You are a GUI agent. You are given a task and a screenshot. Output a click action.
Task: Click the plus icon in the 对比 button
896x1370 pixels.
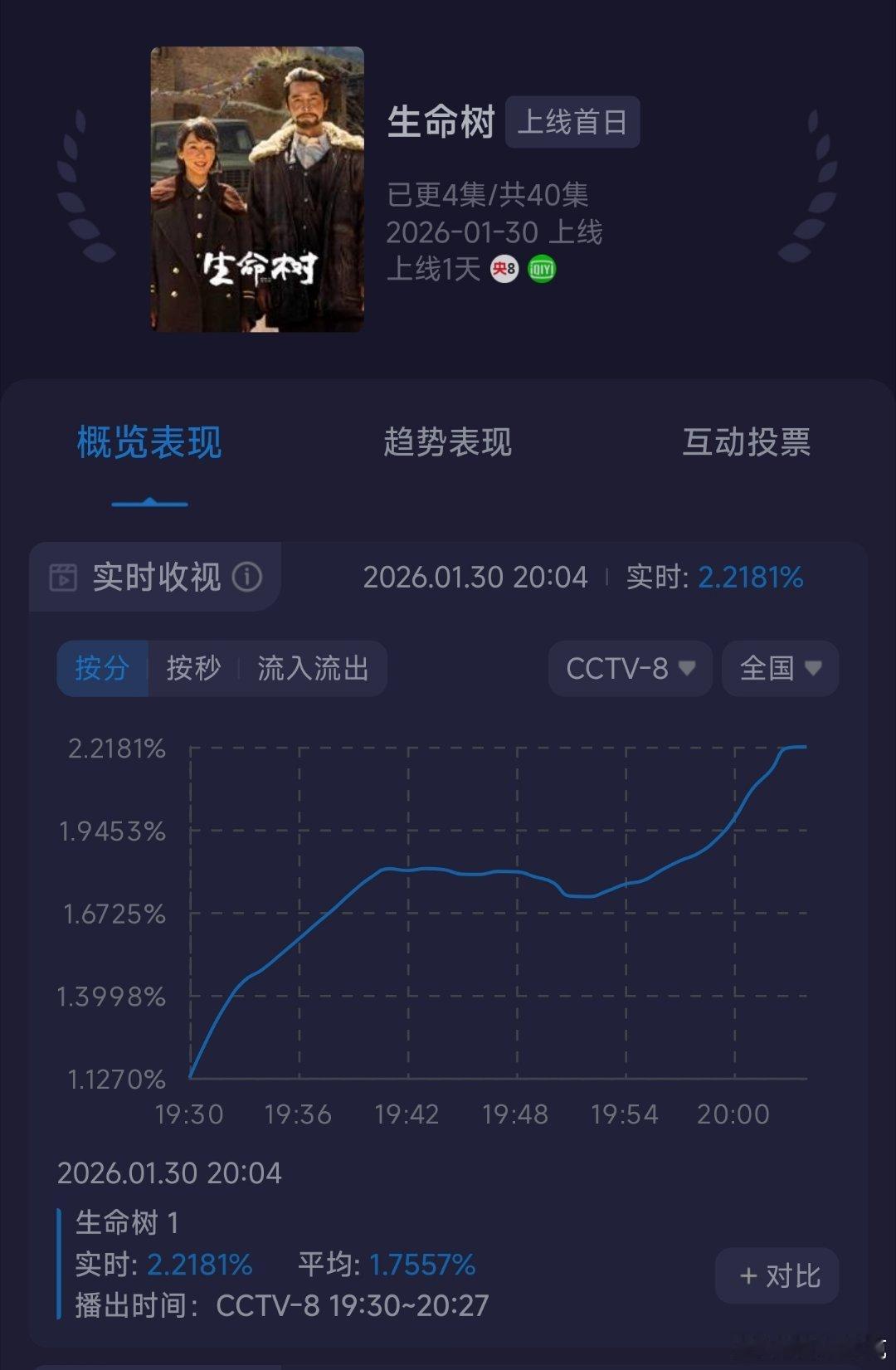click(749, 1275)
